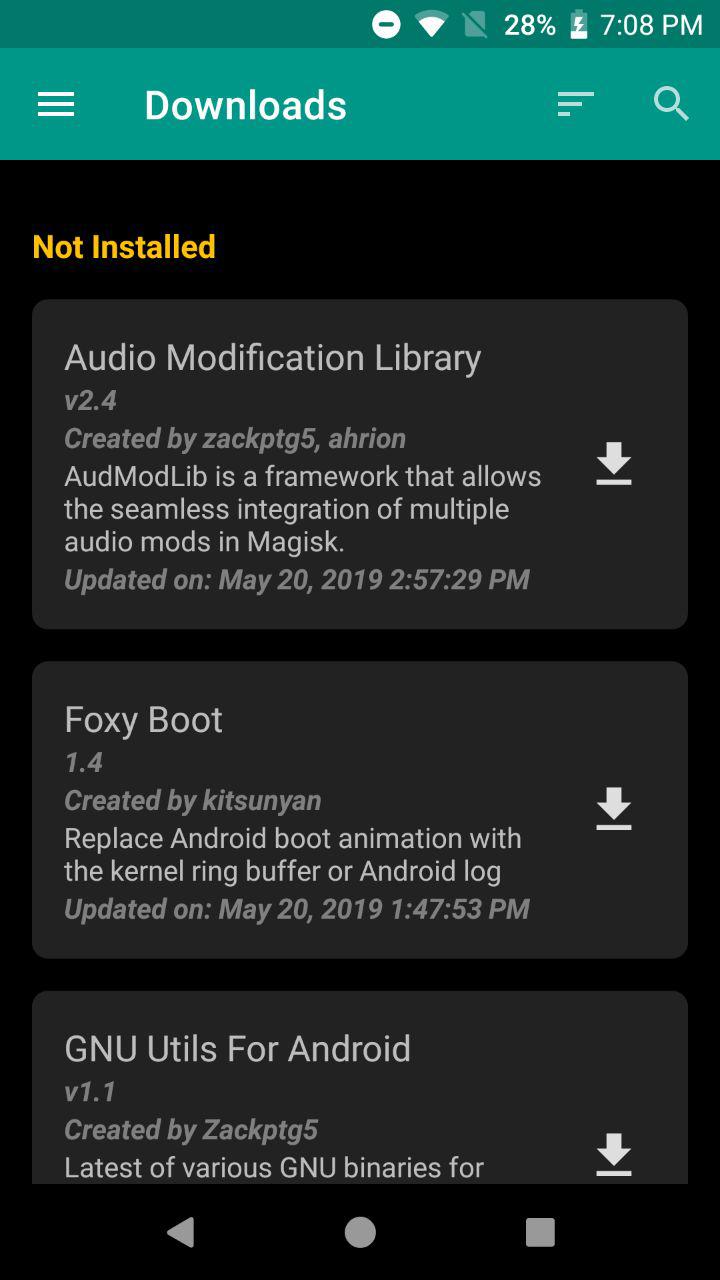Viewport: 720px width, 1280px height.
Task: Open the Audio Modification Library card
Action: 360,464
